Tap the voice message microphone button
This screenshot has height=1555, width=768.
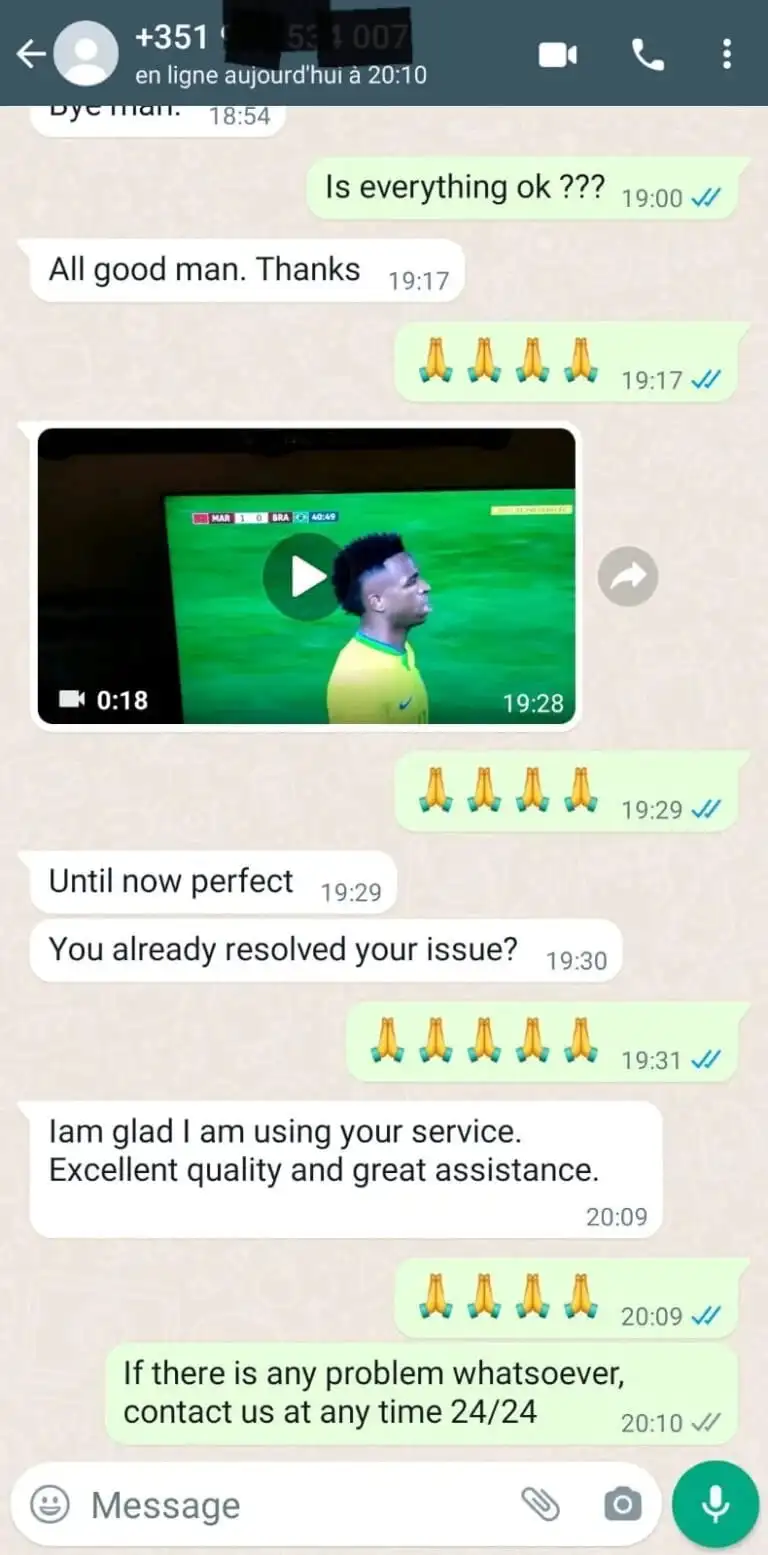tap(715, 1503)
